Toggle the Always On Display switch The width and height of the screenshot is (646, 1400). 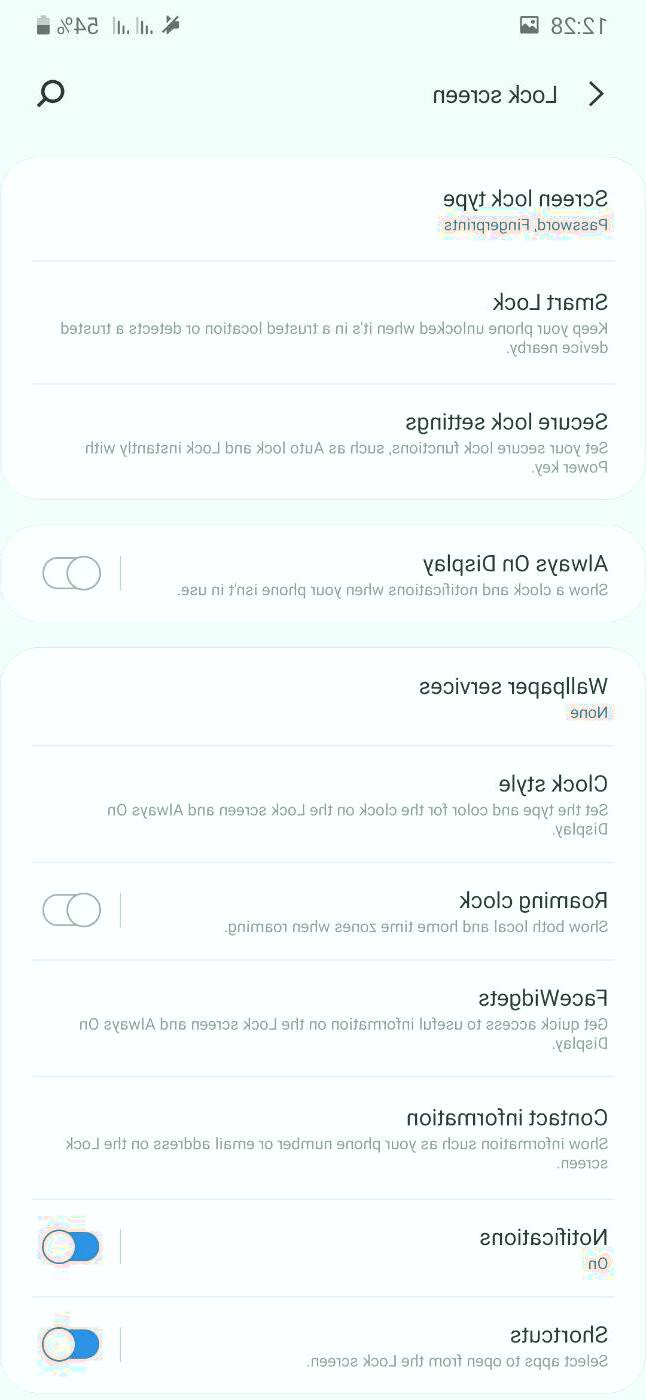[x=71, y=574]
